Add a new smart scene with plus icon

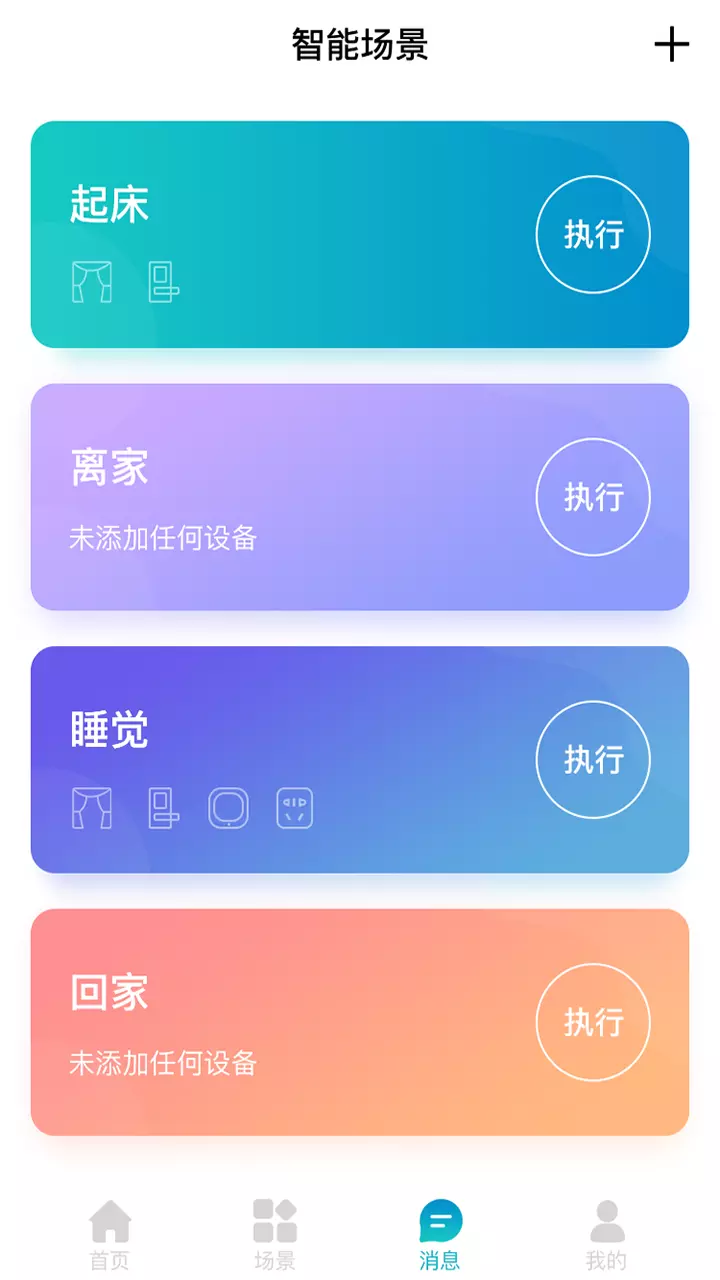pos(671,45)
